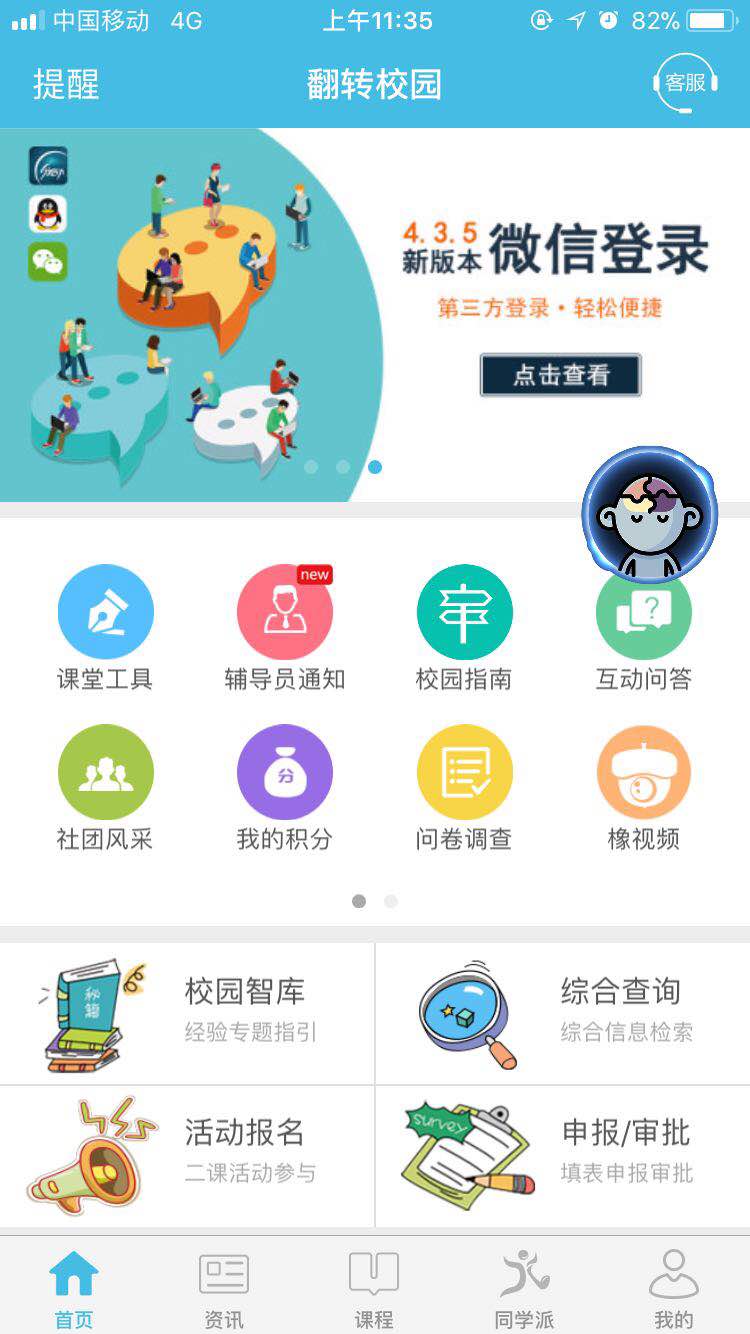Open the 校园智库 card
The image size is (750, 1334).
click(187, 1013)
